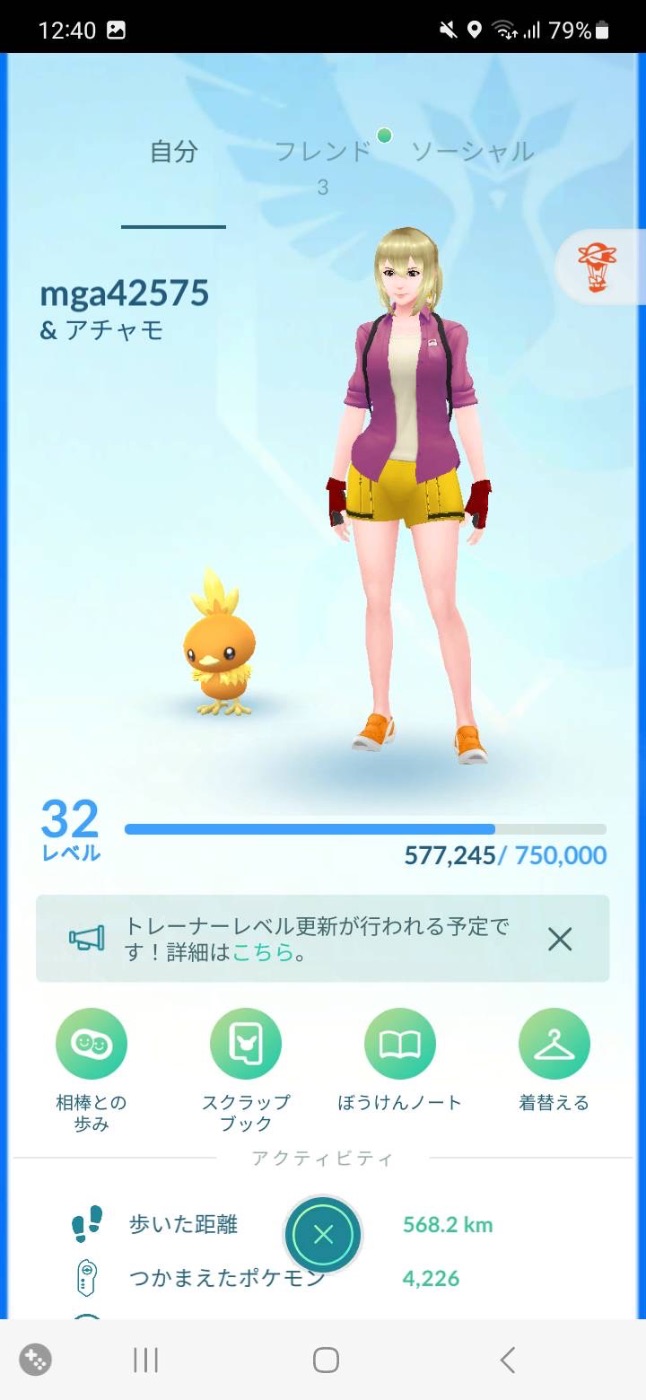
Task: Go to the phone's home screen
Action: (x=326, y=1360)
